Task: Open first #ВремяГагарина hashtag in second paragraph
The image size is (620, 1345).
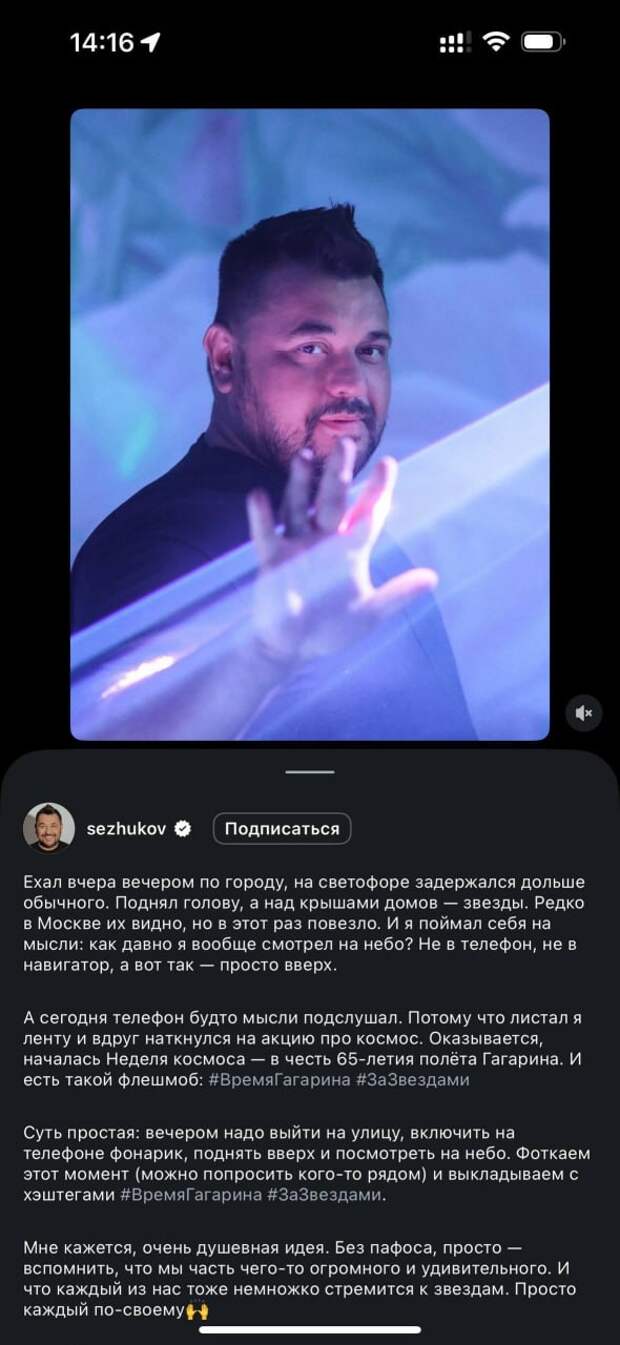Action: click(279, 1080)
